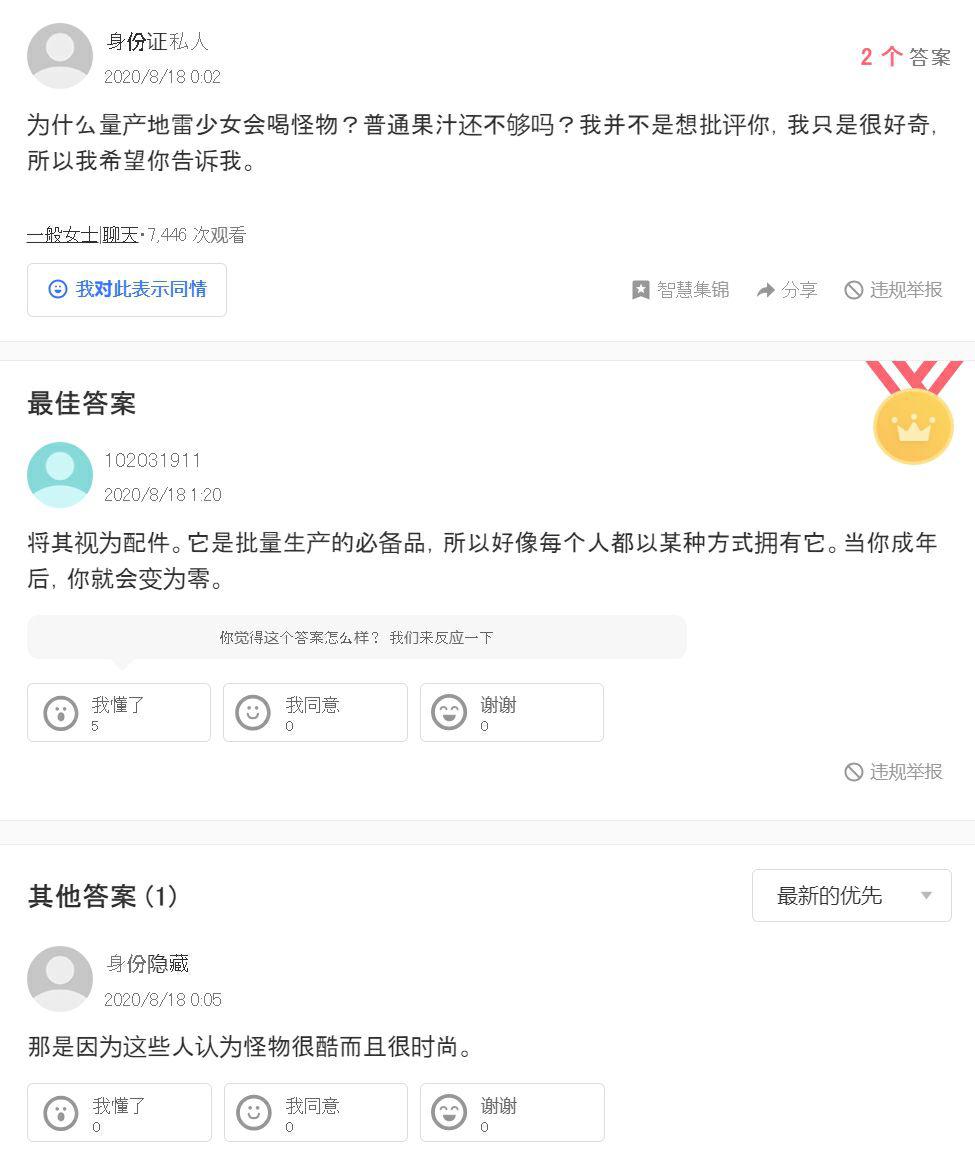The width and height of the screenshot is (975, 1155).
Task: Report the best answer by 102031911
Action: [894, 772]
